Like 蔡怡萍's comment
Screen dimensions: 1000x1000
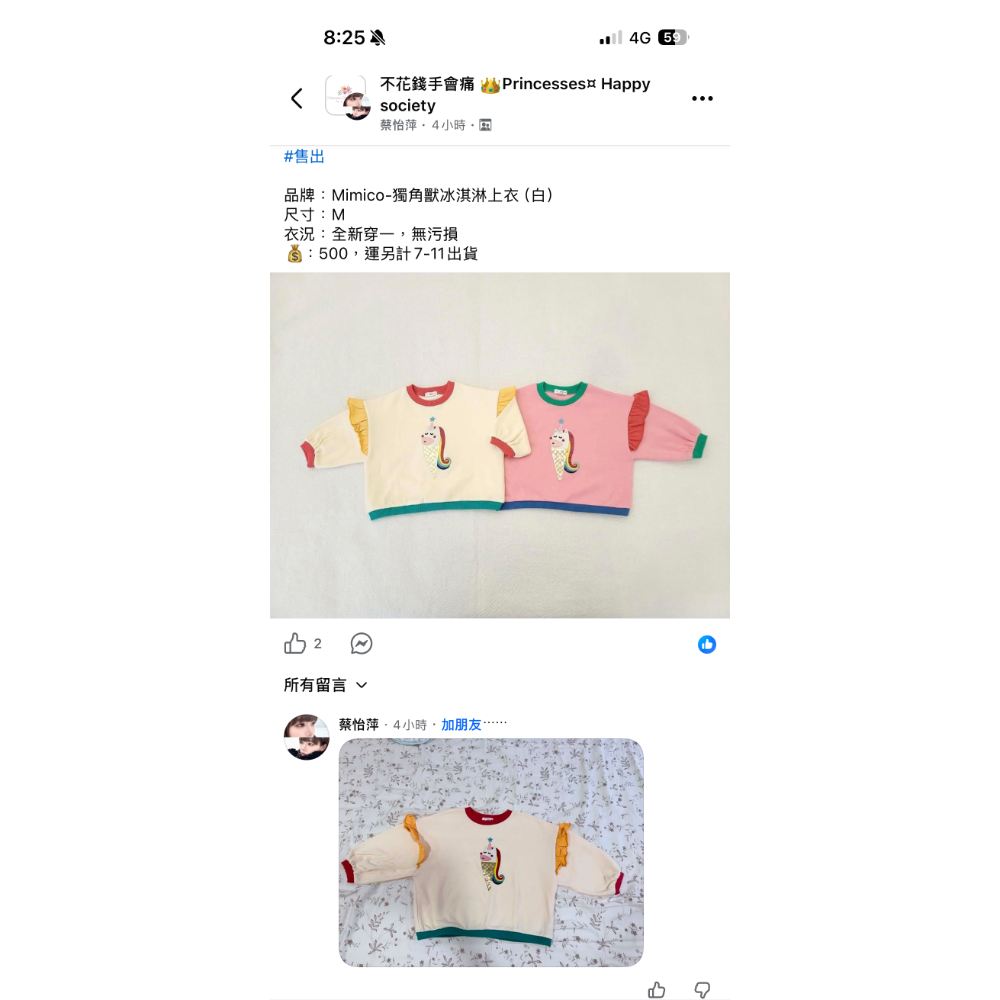pos(656,989)
